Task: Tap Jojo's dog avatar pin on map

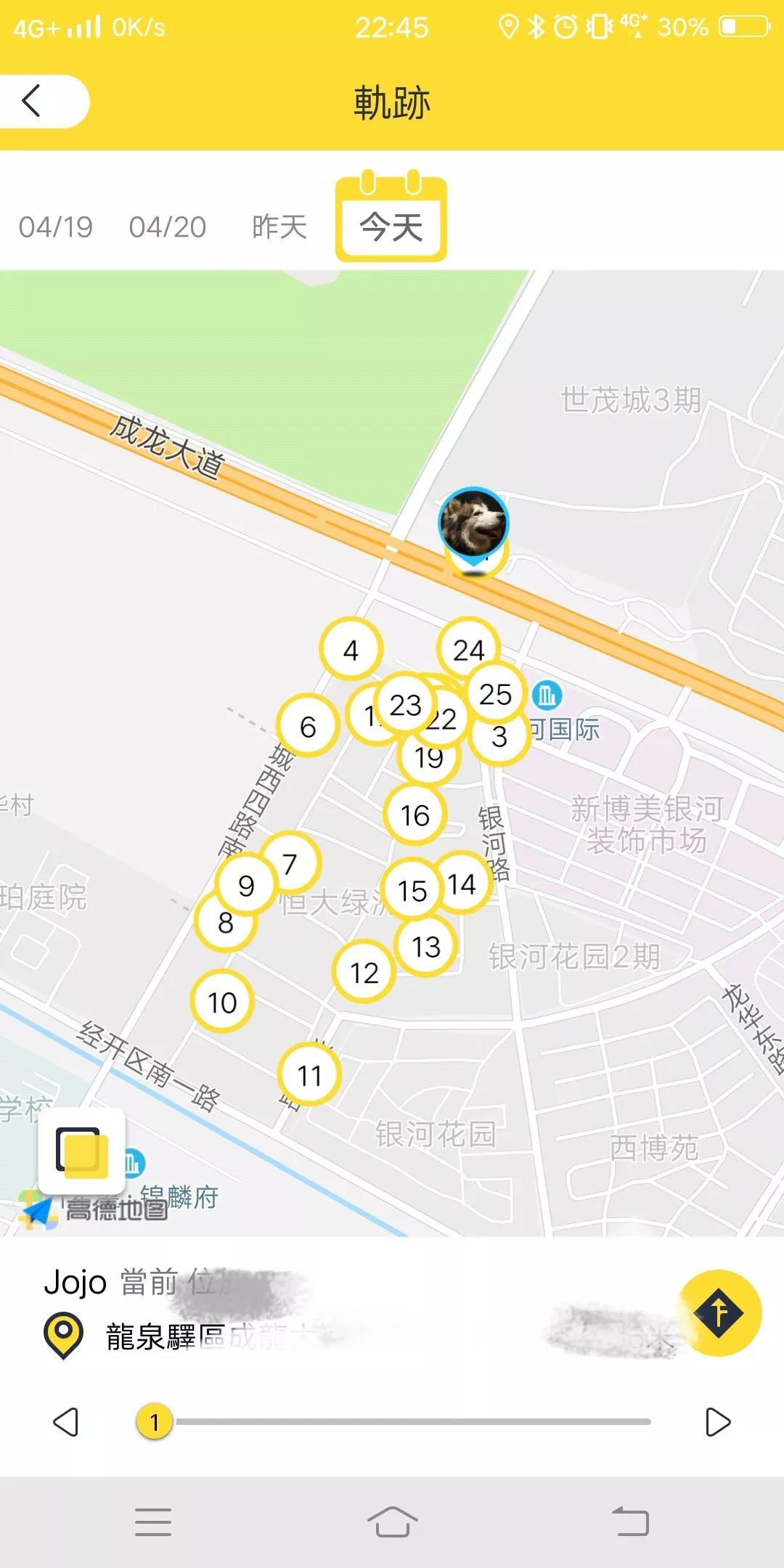Action: coord(473,523)
